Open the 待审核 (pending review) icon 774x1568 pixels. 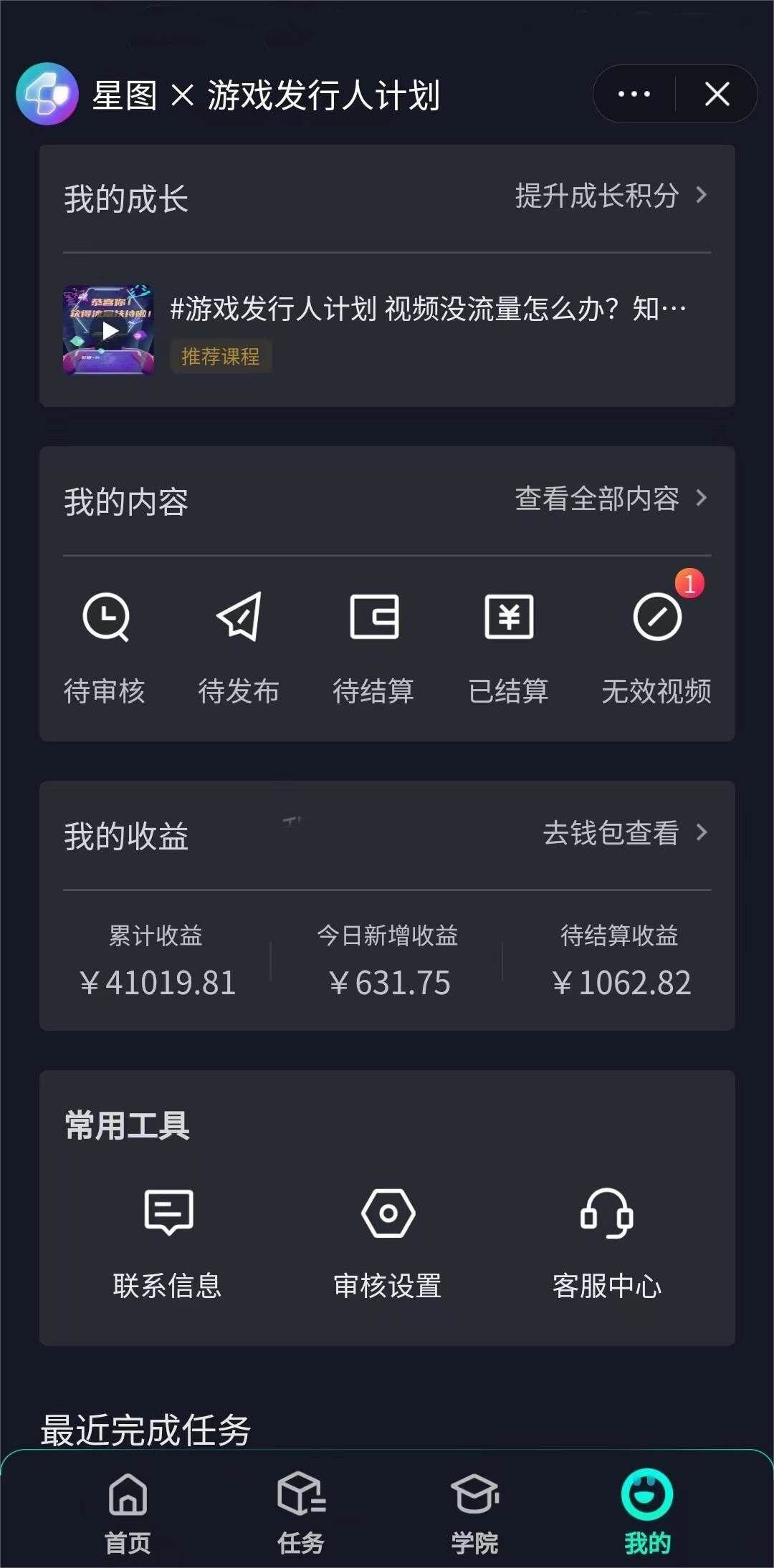coord(106,645)
